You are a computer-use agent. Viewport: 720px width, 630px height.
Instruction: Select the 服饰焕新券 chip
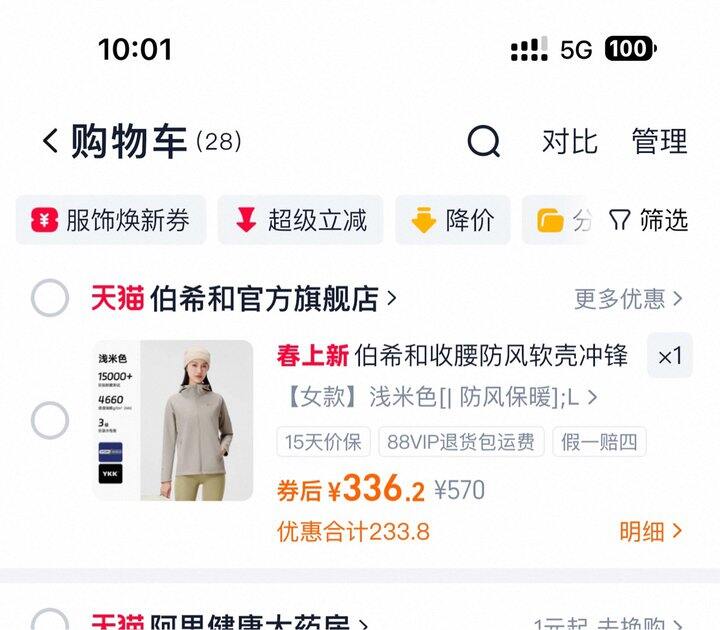point(111,219)
